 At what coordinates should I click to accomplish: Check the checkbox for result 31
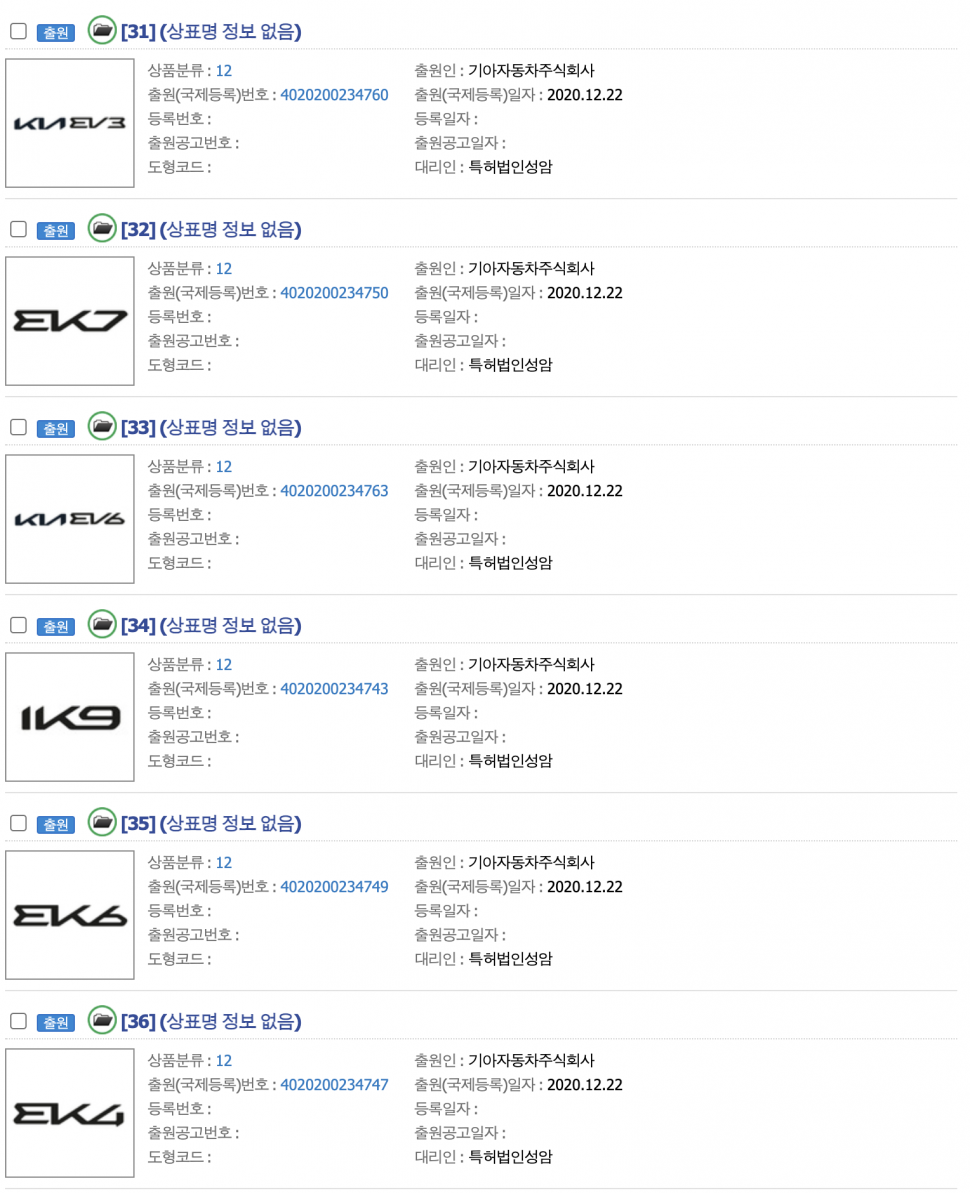tap(18, 31)
